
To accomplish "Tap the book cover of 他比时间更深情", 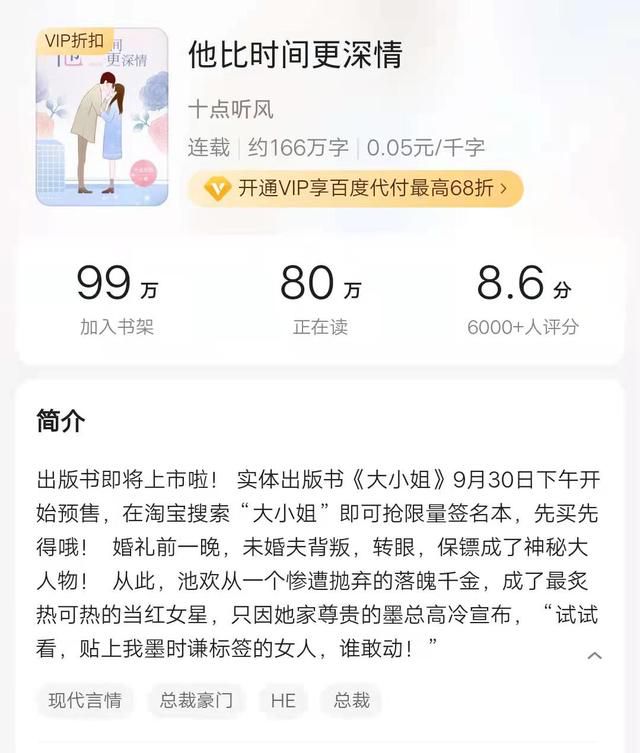I will pos(102,117).
